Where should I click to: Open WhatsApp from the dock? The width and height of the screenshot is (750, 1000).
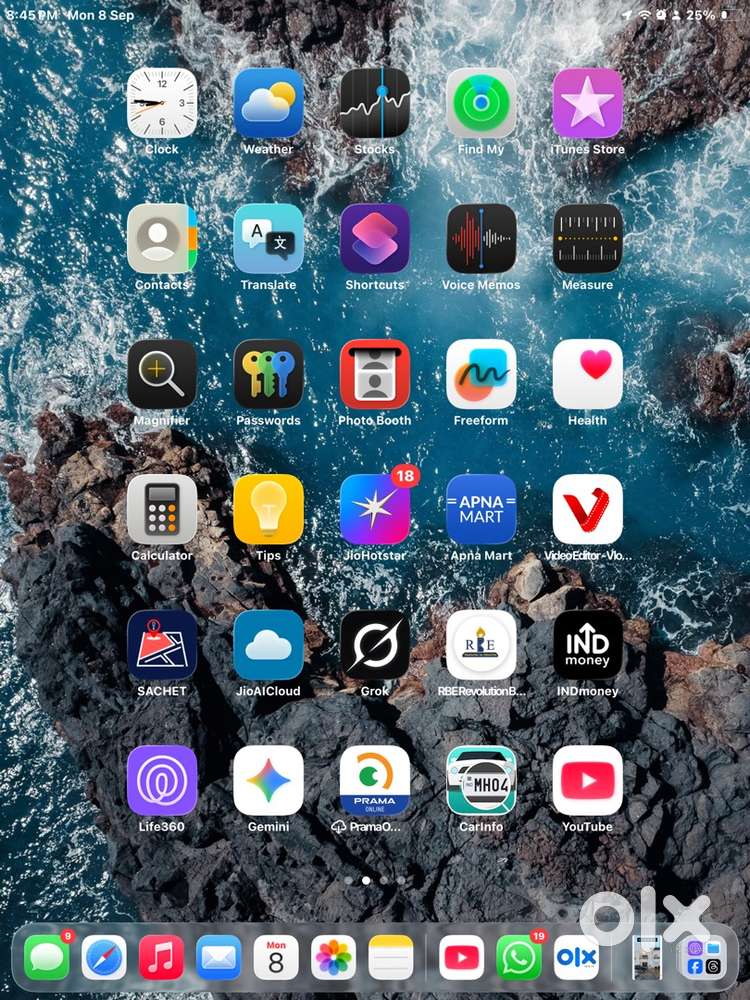[x=519, y=958]
